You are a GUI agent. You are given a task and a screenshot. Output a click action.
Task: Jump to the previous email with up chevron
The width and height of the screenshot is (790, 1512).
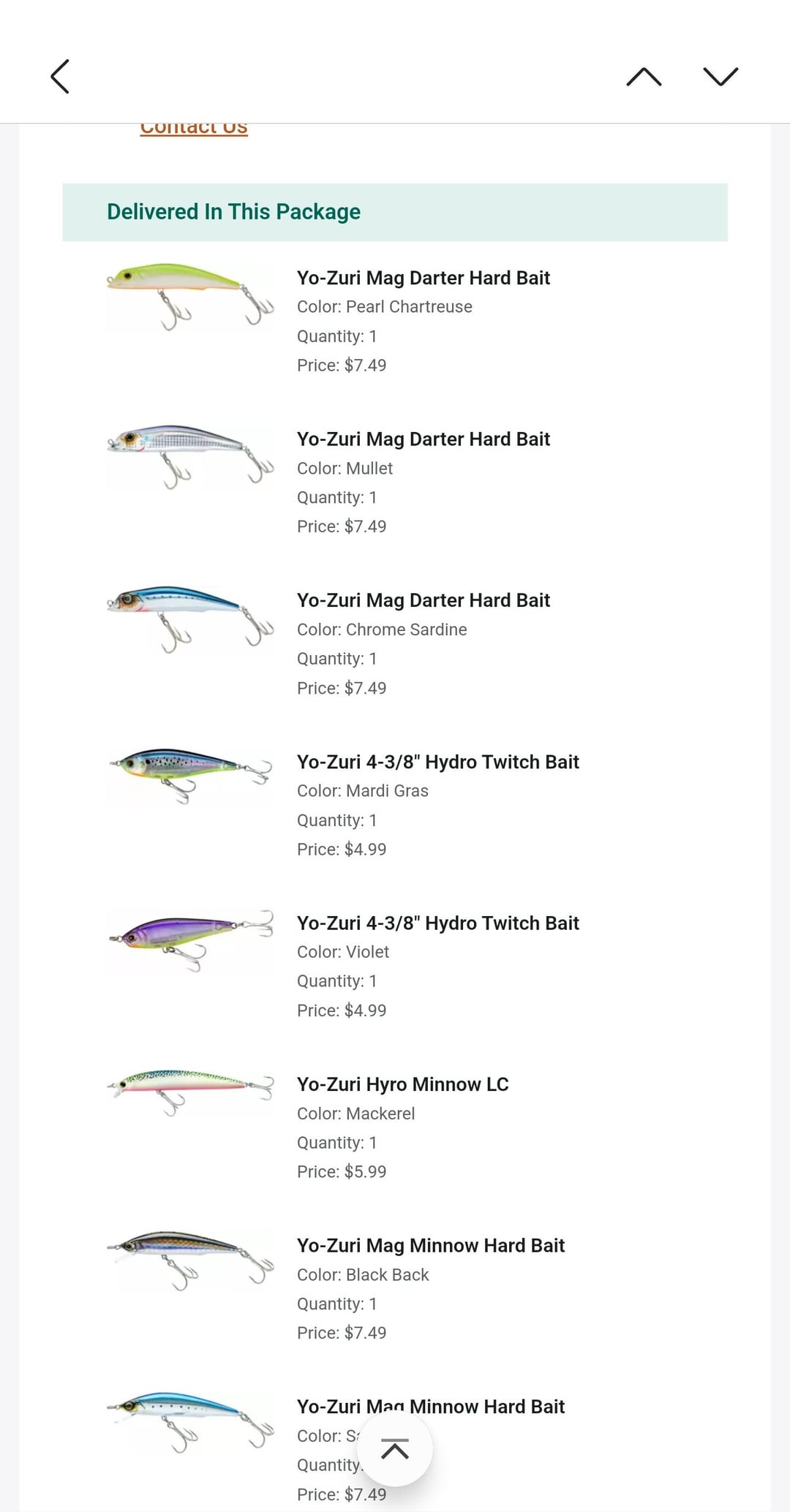point(644,77)
